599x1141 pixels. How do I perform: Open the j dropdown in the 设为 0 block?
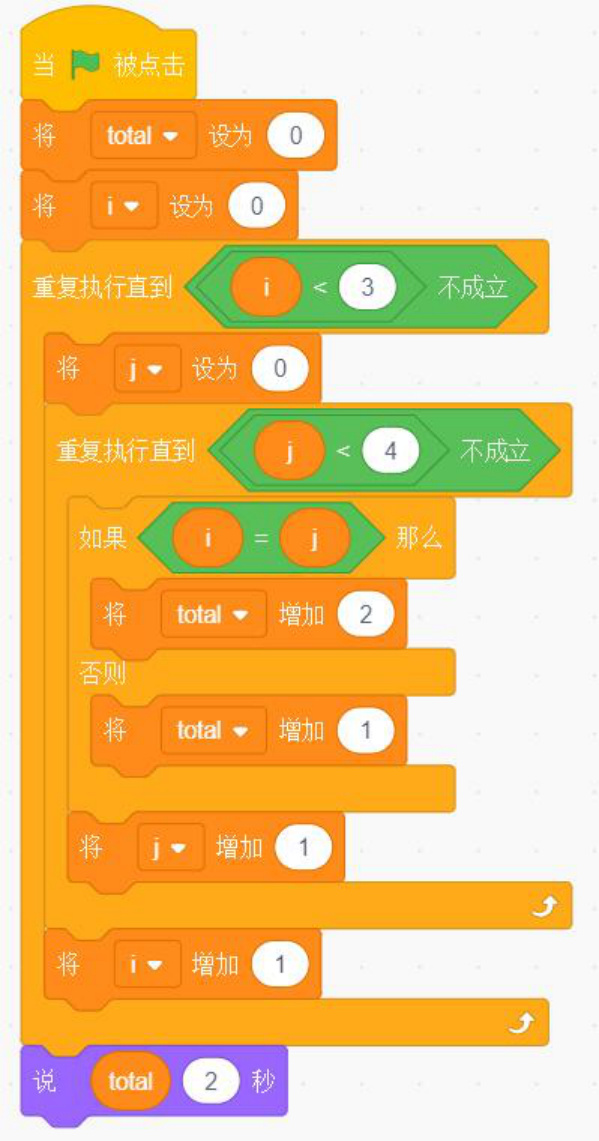147,368
